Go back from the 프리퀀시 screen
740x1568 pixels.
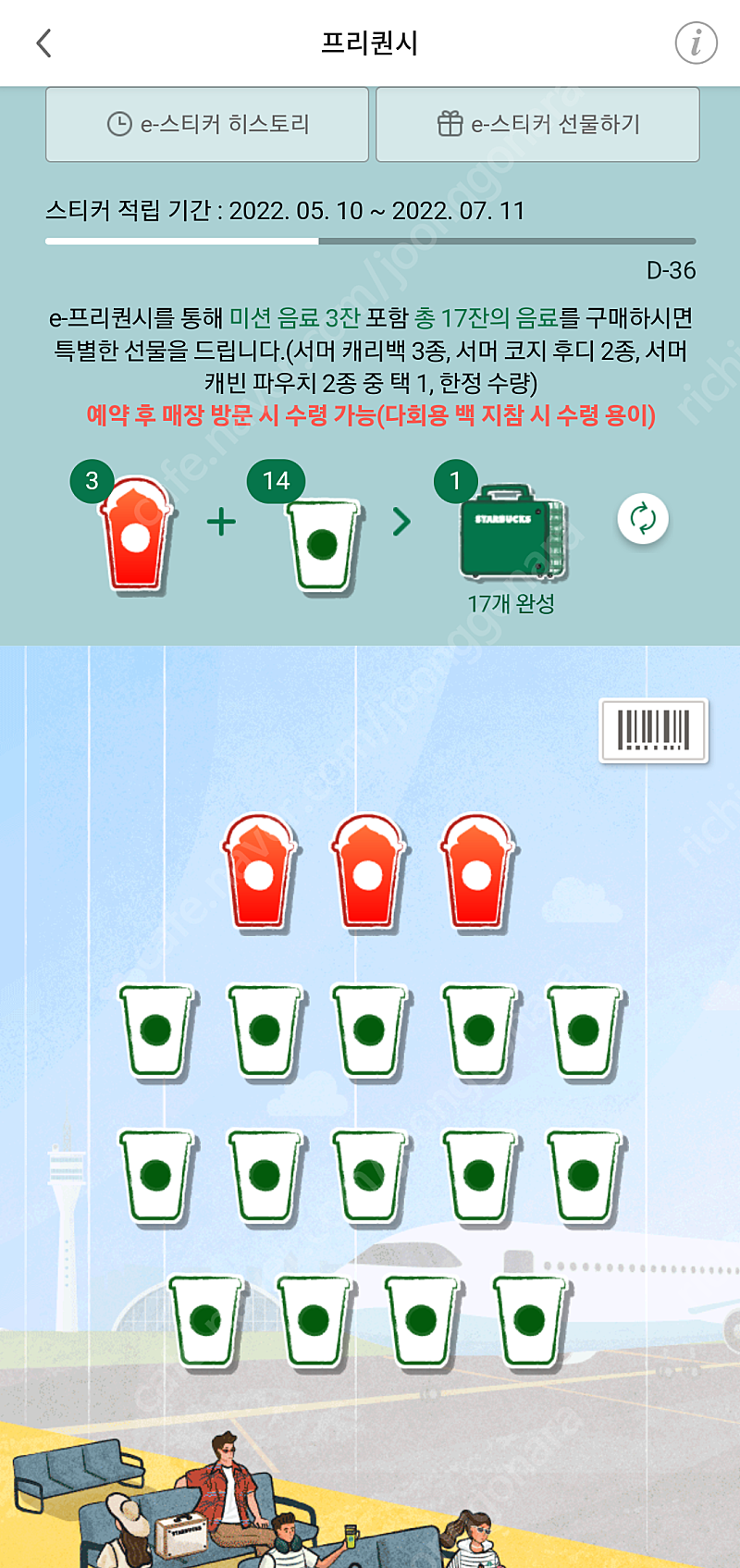pos(43,43)
